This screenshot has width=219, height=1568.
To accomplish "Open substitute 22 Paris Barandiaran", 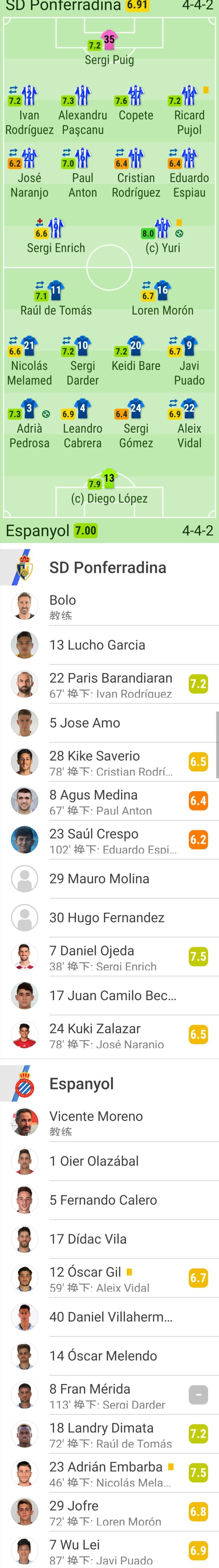I will (x=109, y=684).
